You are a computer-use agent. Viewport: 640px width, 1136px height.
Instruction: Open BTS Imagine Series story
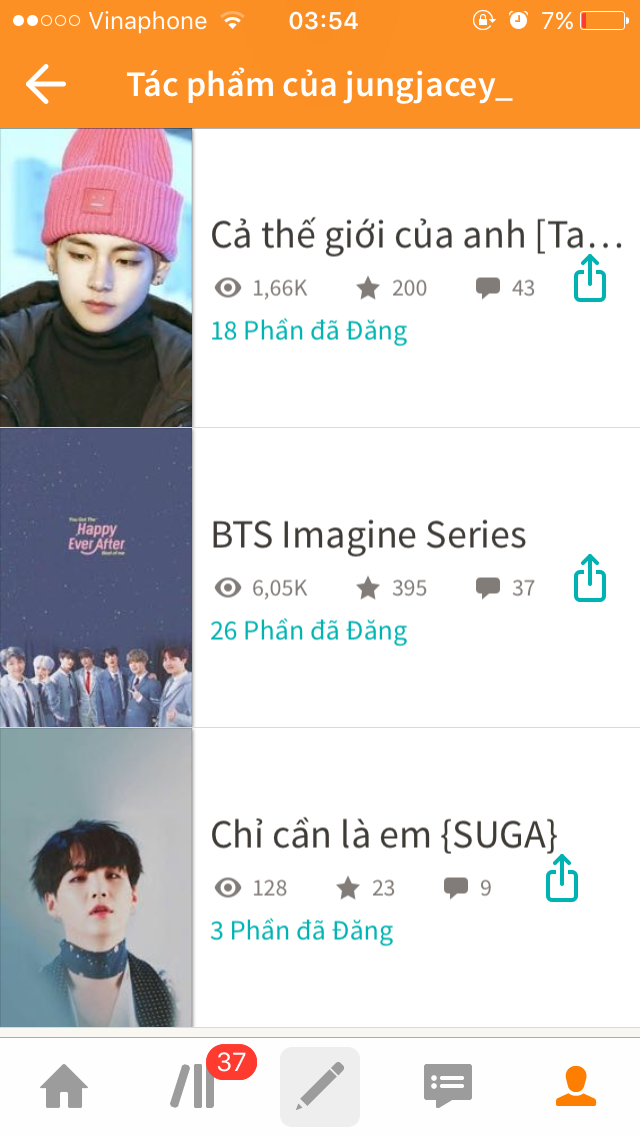(x=368, y=535)
